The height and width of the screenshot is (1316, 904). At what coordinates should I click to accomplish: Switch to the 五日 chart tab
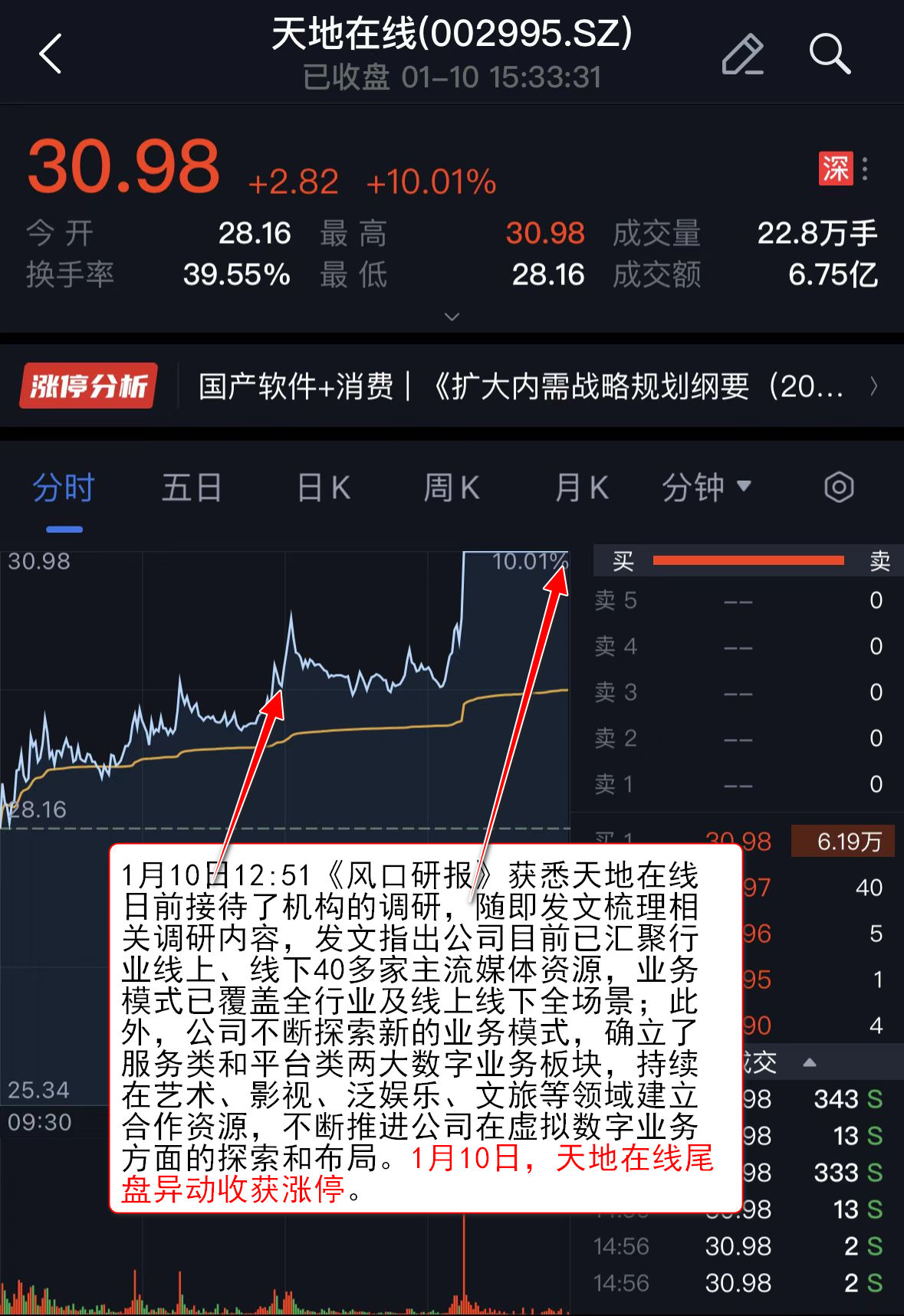(x=192, y=488)
